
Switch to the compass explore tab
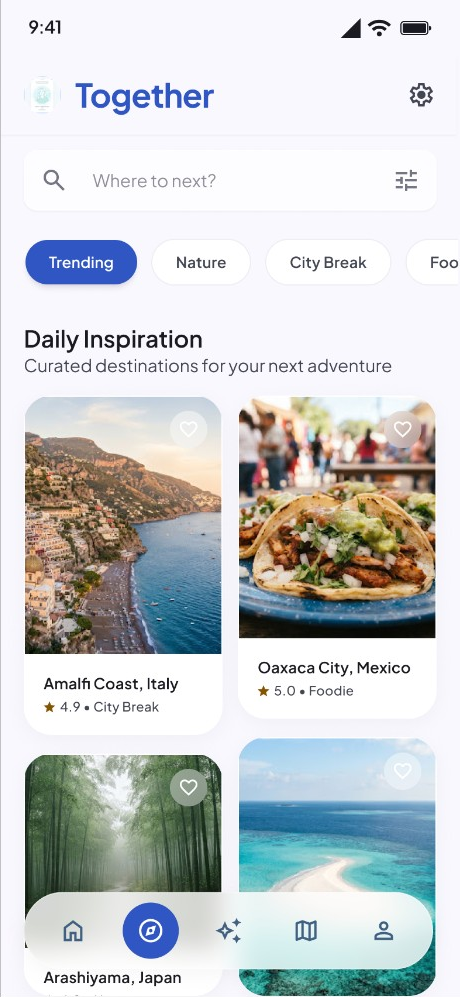click(151, 931)
